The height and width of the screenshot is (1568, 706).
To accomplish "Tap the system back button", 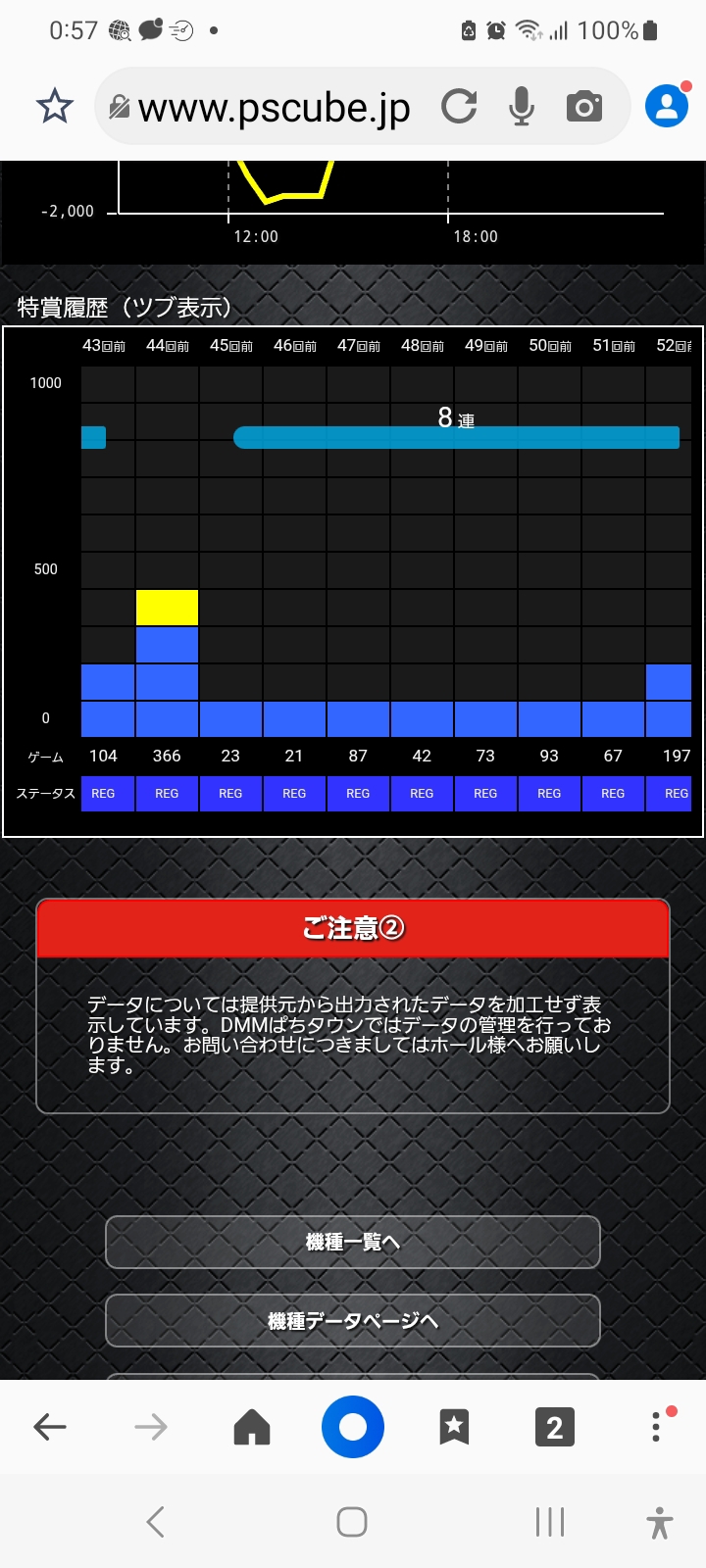I will pyautogui.click(x=155, y=1522).
